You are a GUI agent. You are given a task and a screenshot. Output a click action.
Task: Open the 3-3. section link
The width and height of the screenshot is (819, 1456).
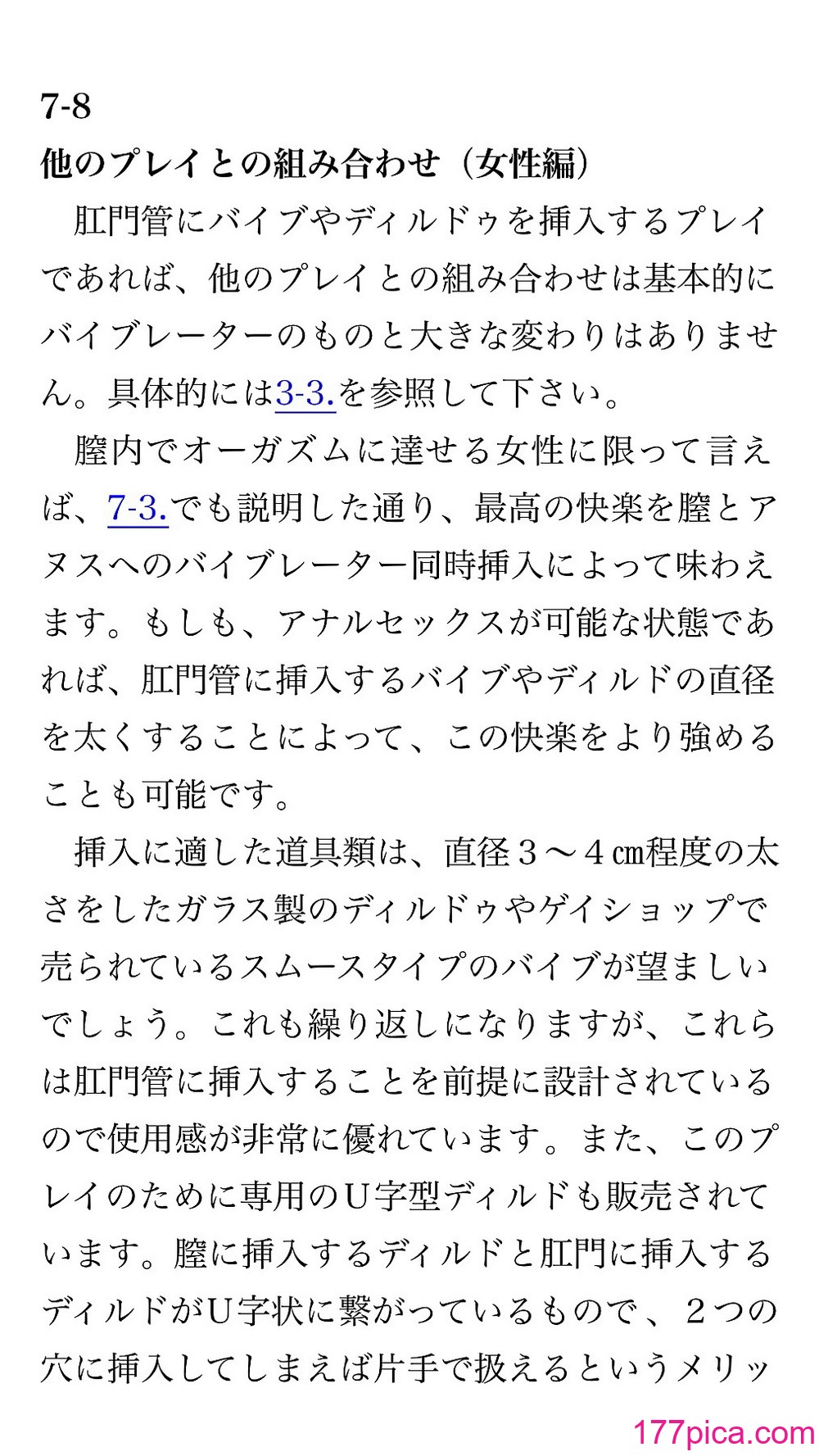(x=305, y=395)
